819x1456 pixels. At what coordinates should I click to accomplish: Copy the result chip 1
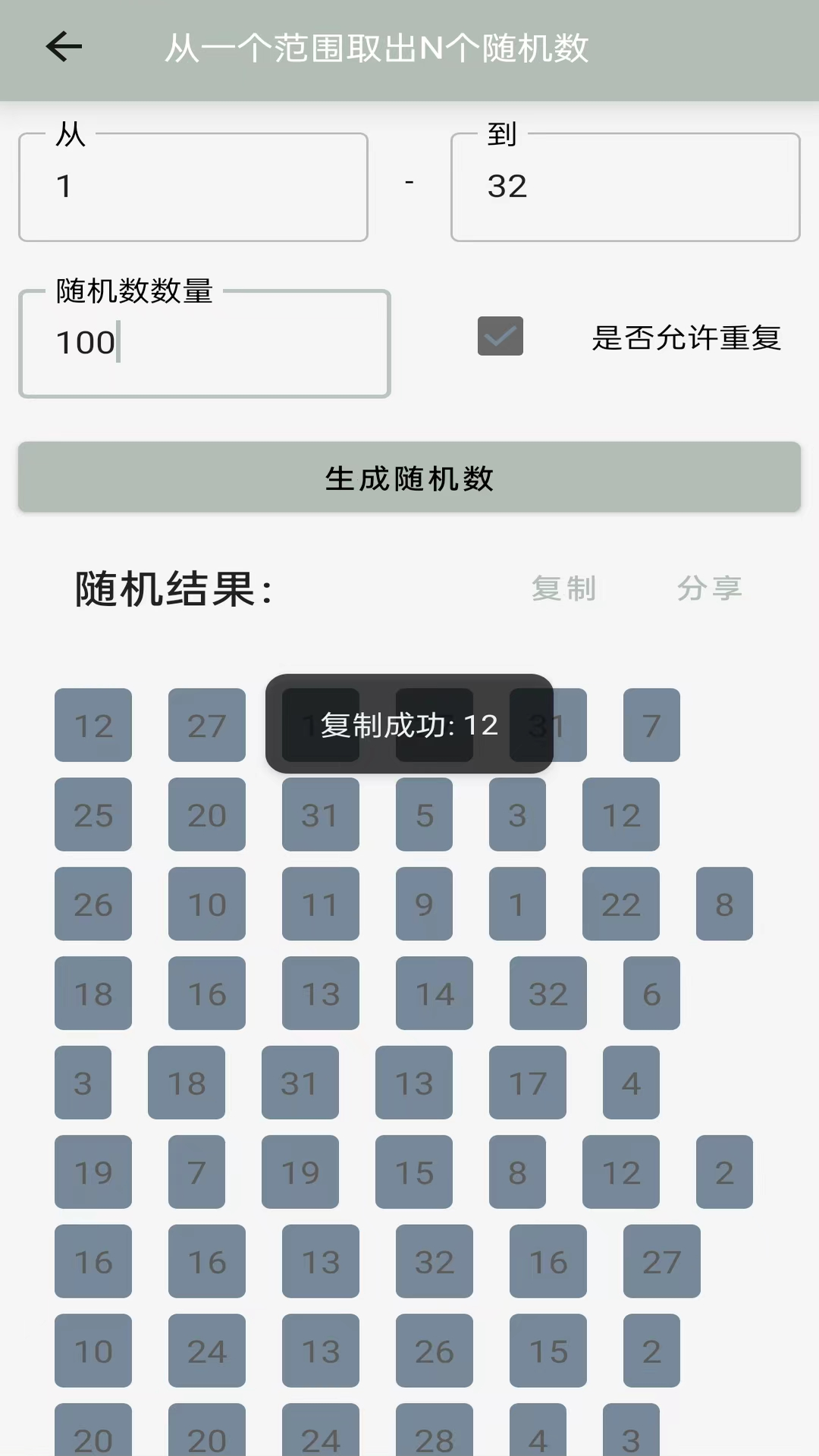point(517,904)
